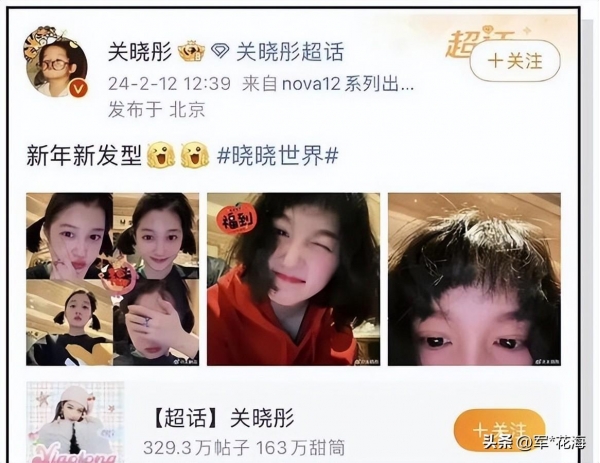
Task: Follow the 关晓彤 super topic
Action: [x=499, y=429]
